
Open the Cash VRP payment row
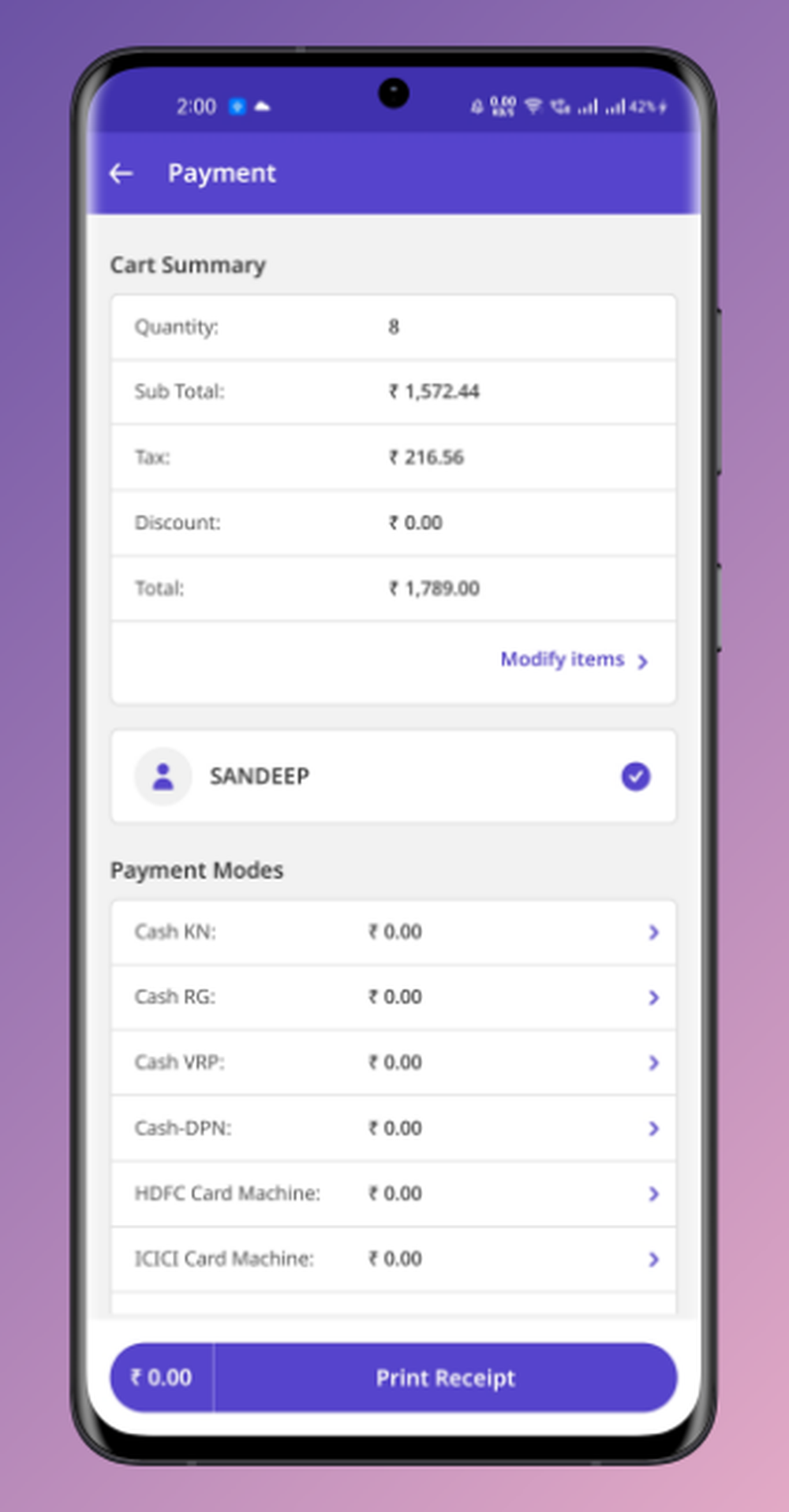coord(393,1062)
